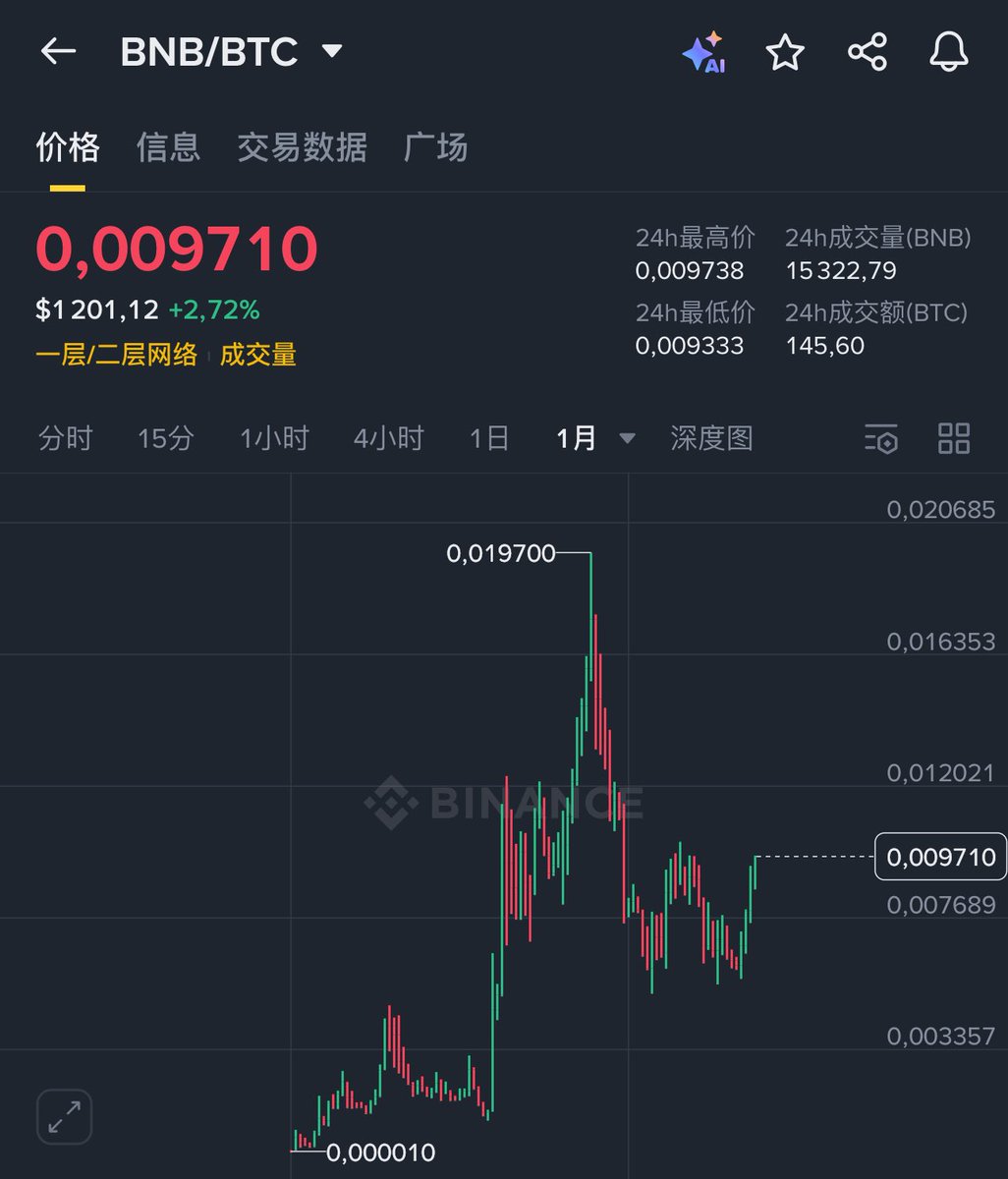The height and width of the screenshot is (1179, 1008).
Task: Switch to the 交易数据 tab
Action: pyautogui.click(x=302, y=147)
